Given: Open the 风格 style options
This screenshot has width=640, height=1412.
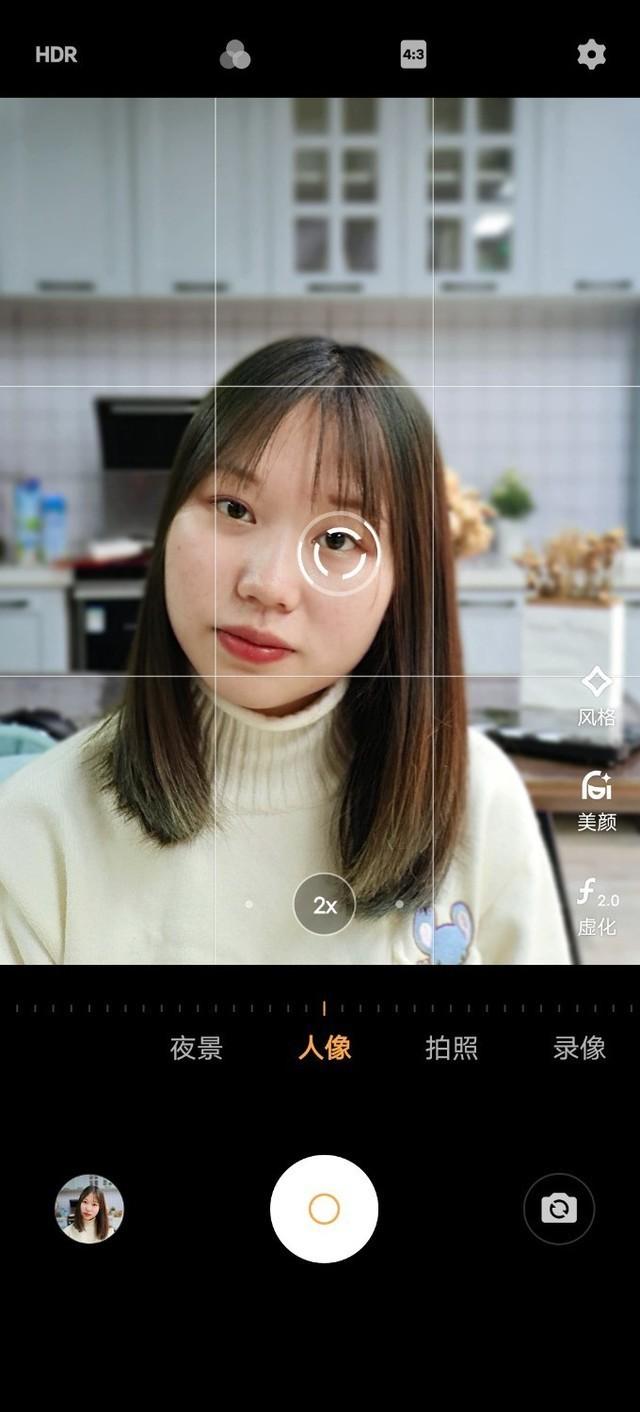Looking at the screenshot, I should click(597, 696).
